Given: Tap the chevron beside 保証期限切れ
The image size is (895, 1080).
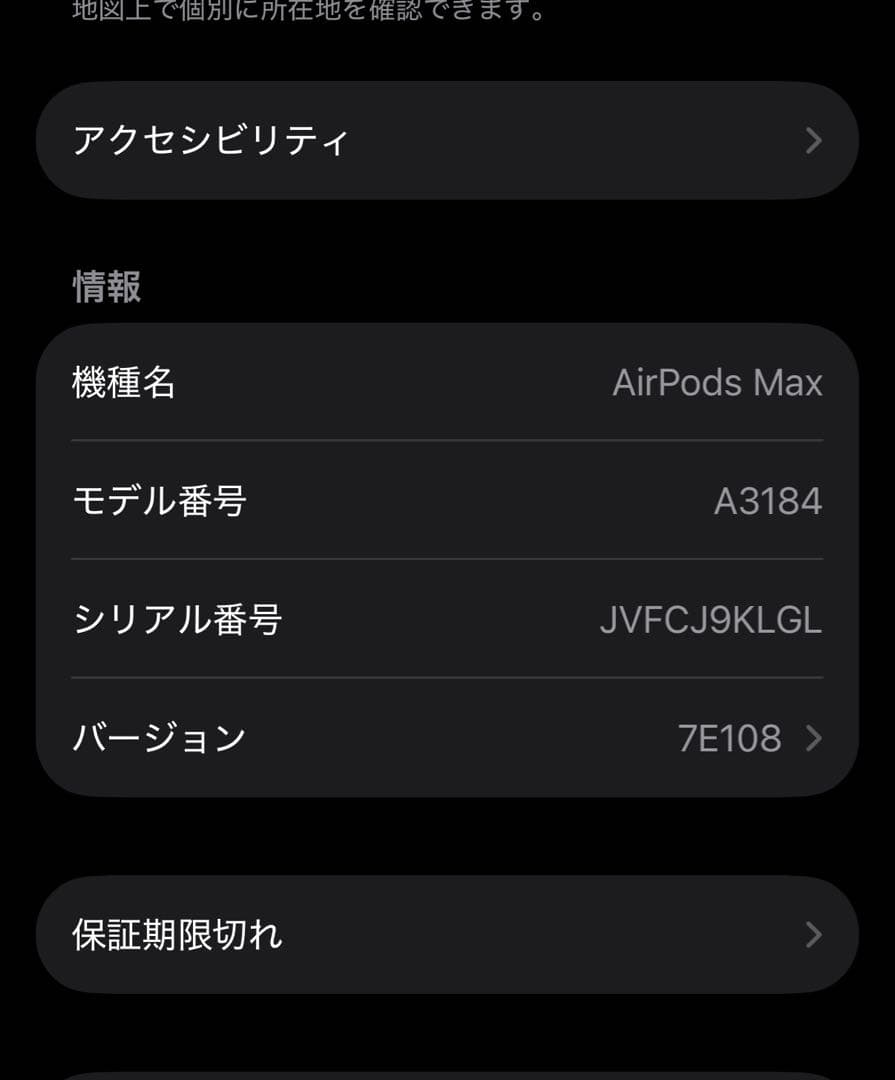Looking at the screenshot, I should click(813, 934).
